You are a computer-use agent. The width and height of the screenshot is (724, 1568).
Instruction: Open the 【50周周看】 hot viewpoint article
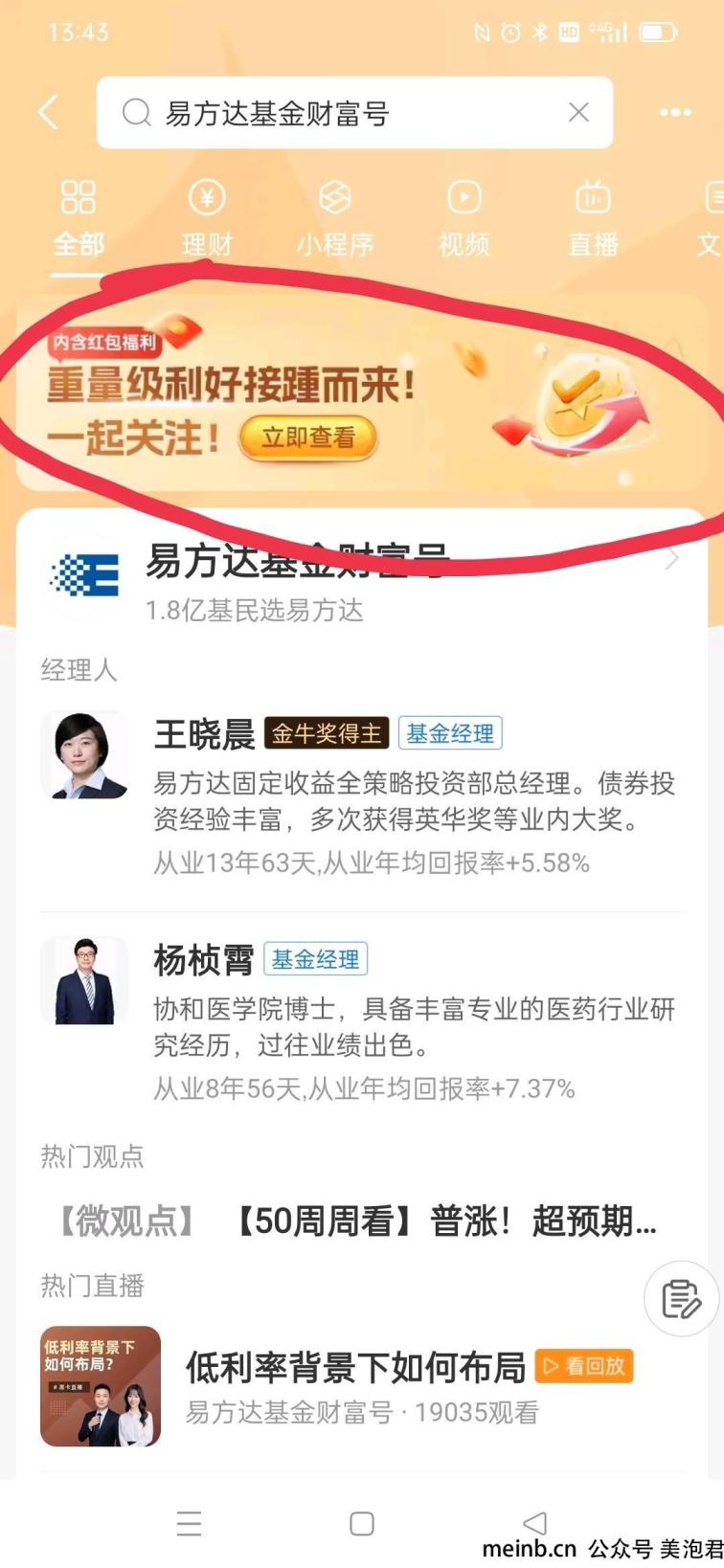[445, 1221]
